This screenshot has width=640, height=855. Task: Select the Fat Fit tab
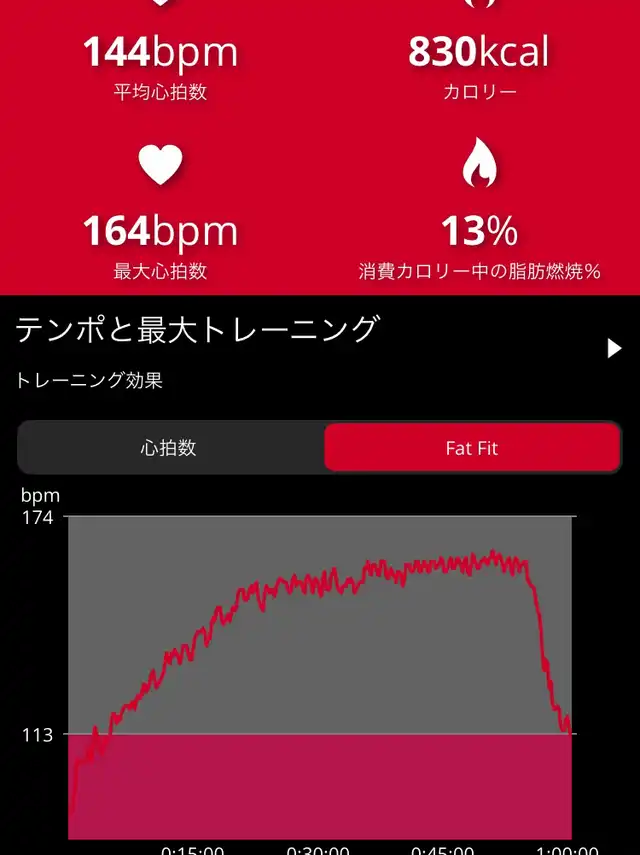pyautogui.click(x=471, y=447)
